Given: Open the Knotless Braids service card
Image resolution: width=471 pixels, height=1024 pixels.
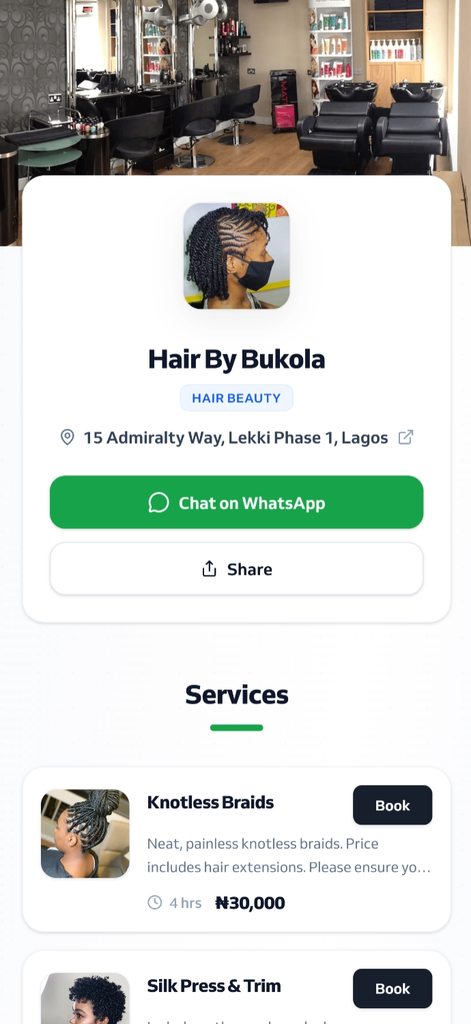Looking at the screenshot, I should pos(236,850).
